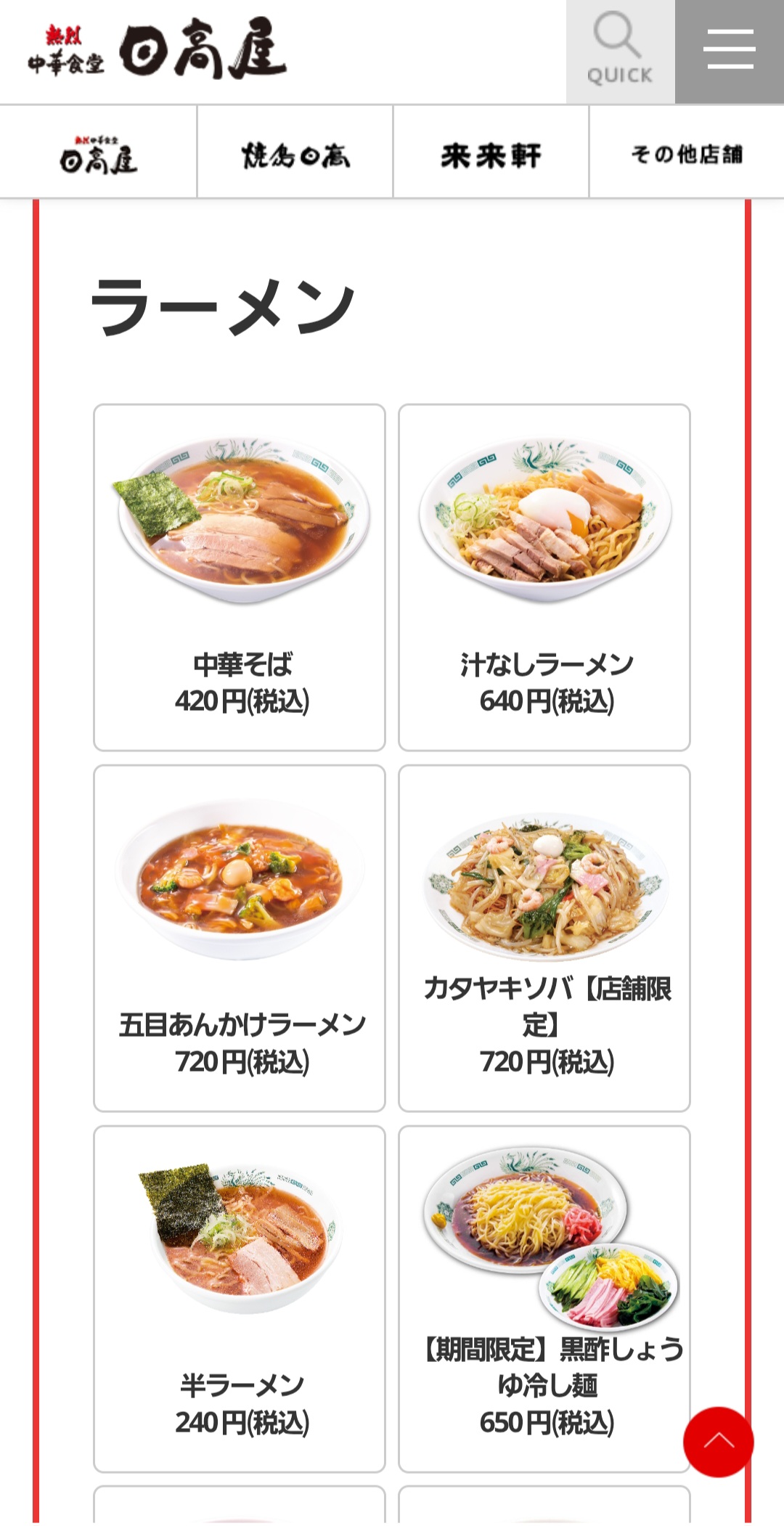The height and width of the screenshot is (1526, 784).
Task: Select the 黒酢しょうゆ冷し麺 item
Action: 544,1299
